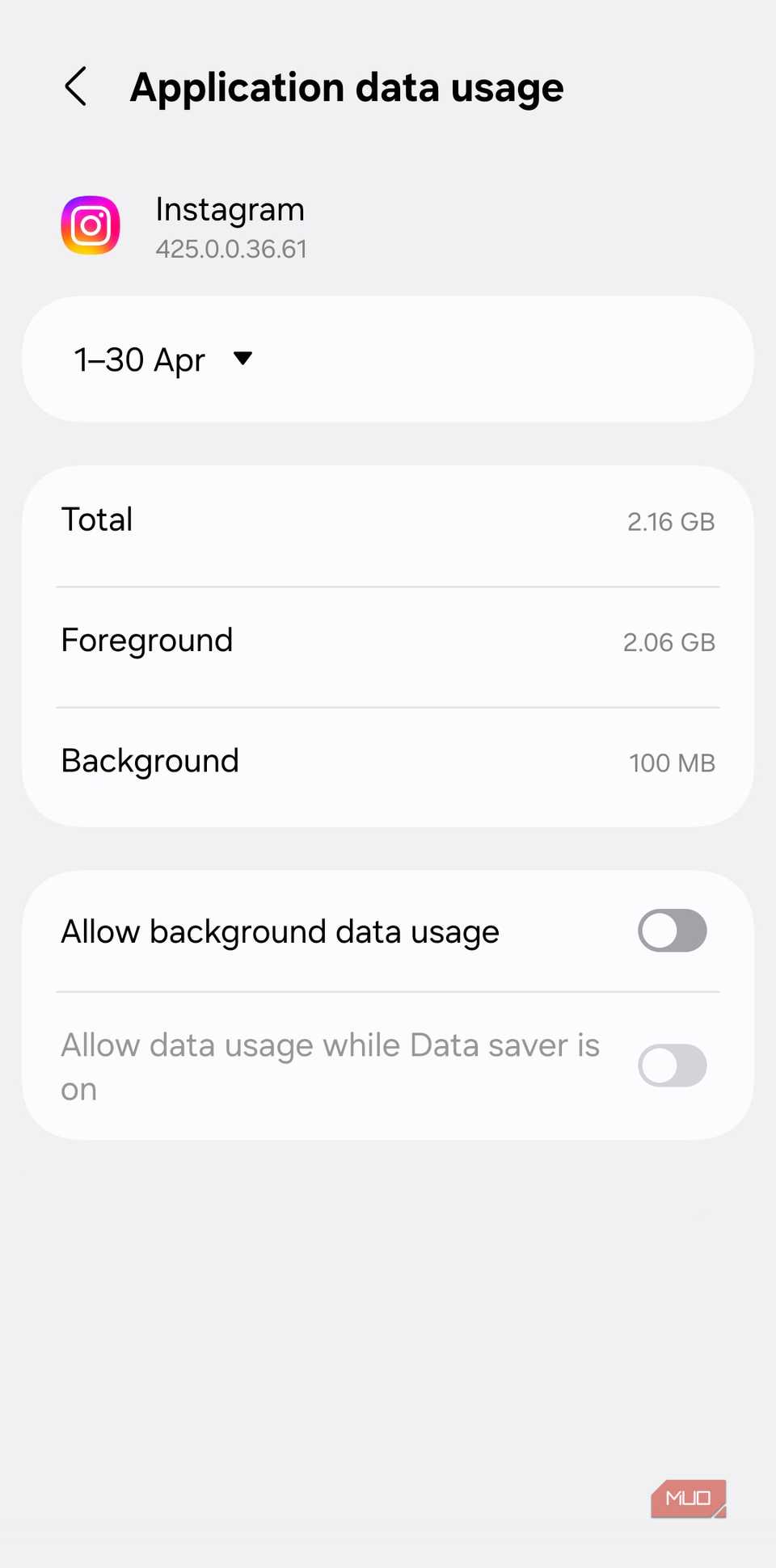The height and width of the screenshot is (1568, 776).
Task: Click the Foreground data usage row
Action: coord(388,641)
